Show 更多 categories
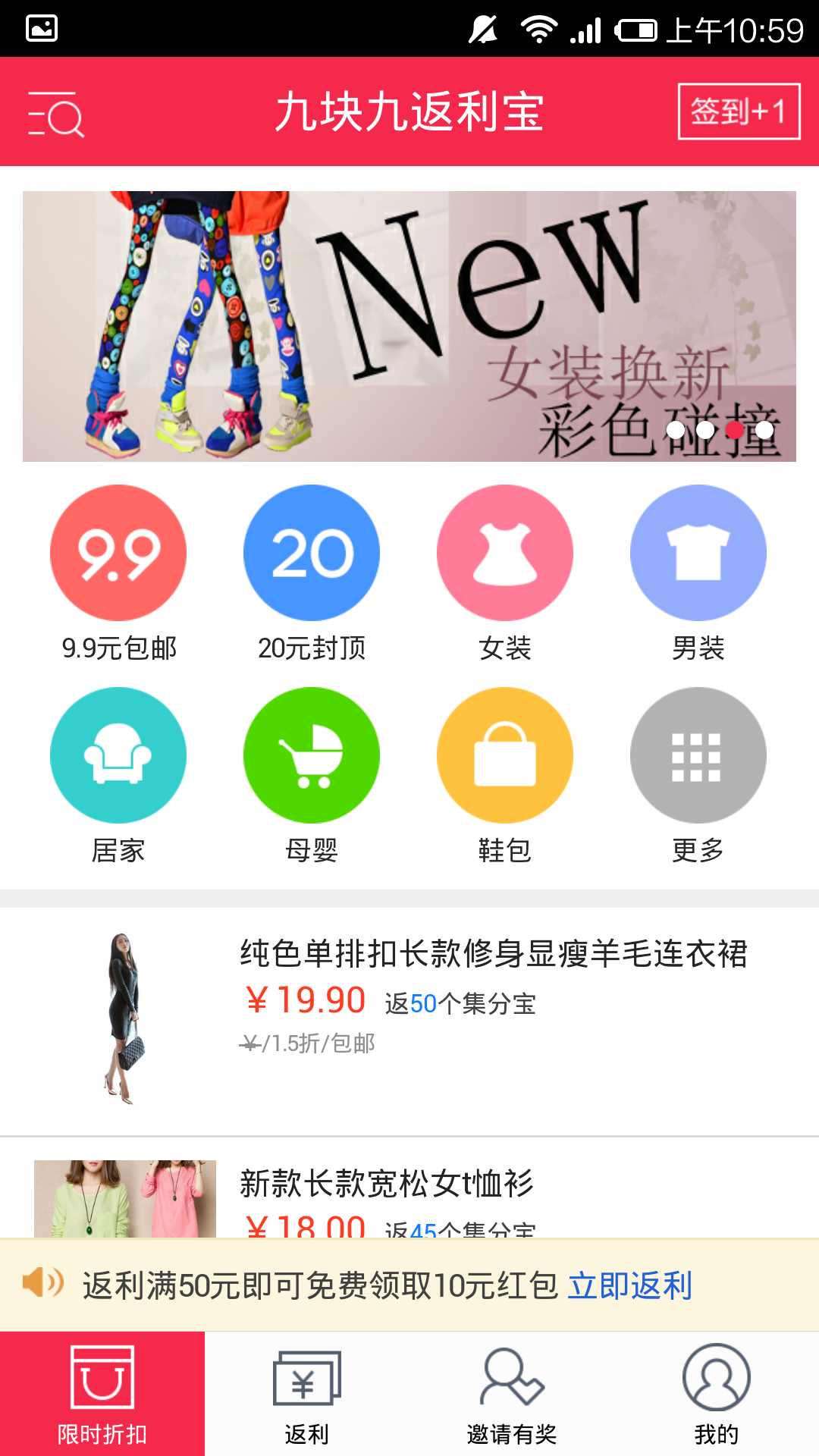819x1456 pixels. [698, 756]
